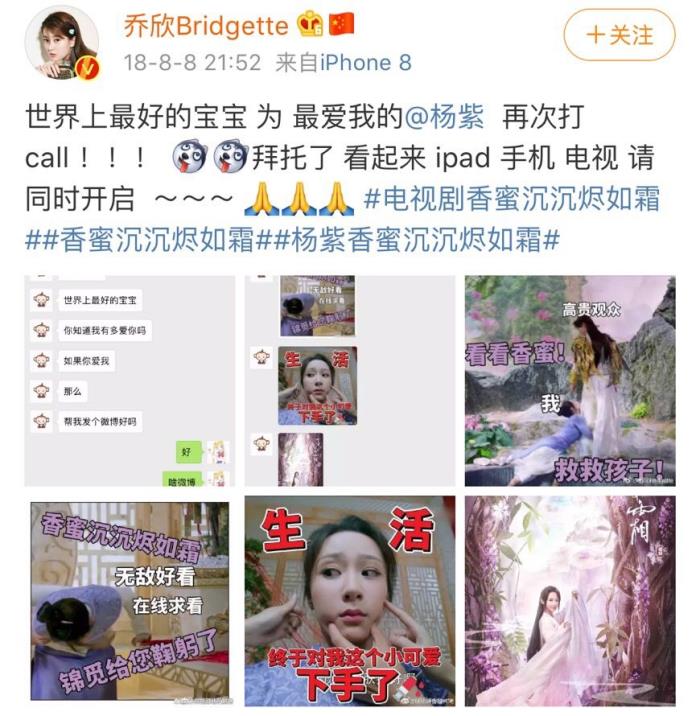Follow 乔欣Bridgette with the 关注 button
The image size is (700, 716).
pos(621,35)
